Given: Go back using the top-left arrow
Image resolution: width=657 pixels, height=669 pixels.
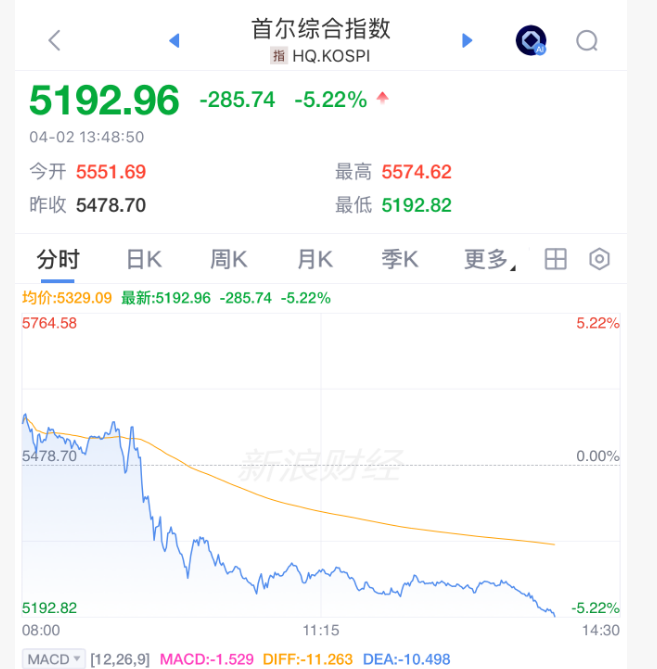Looking at the screenshot, I should coord(55,40).
